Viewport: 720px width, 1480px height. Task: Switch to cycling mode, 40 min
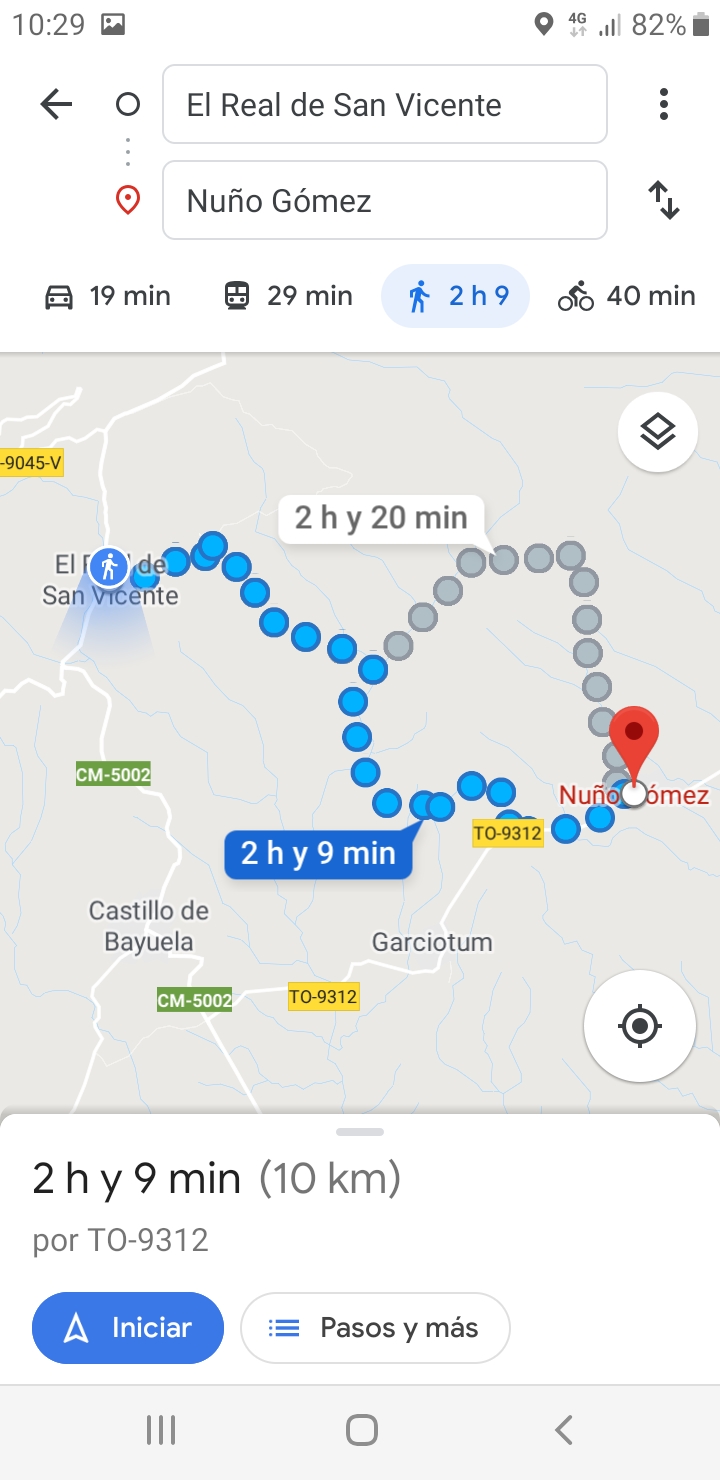point(627,296)
